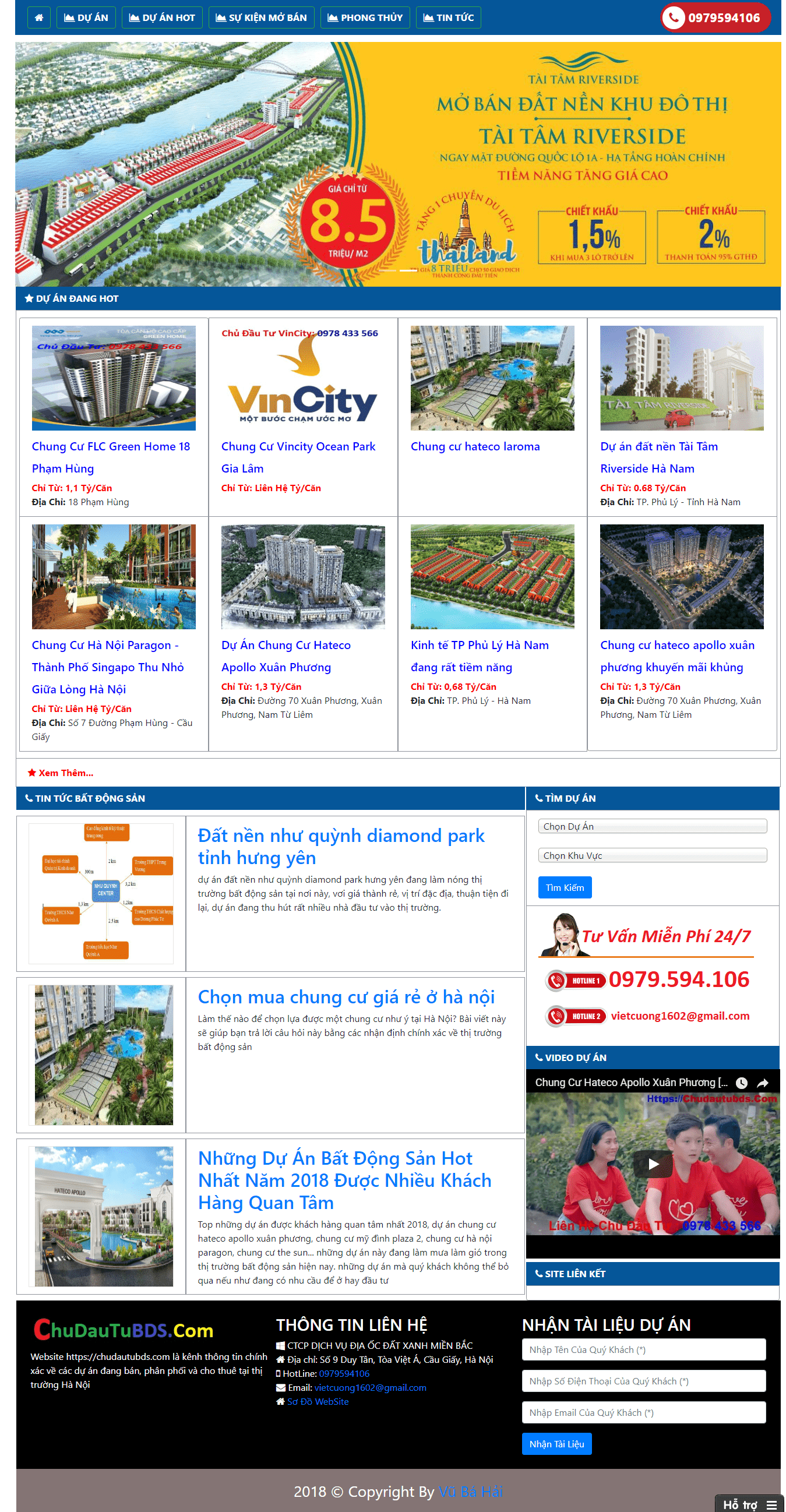Open Chung Cư FLC Green Home 18 project
Screen dimensions: 786x1512
coord(110,447)
